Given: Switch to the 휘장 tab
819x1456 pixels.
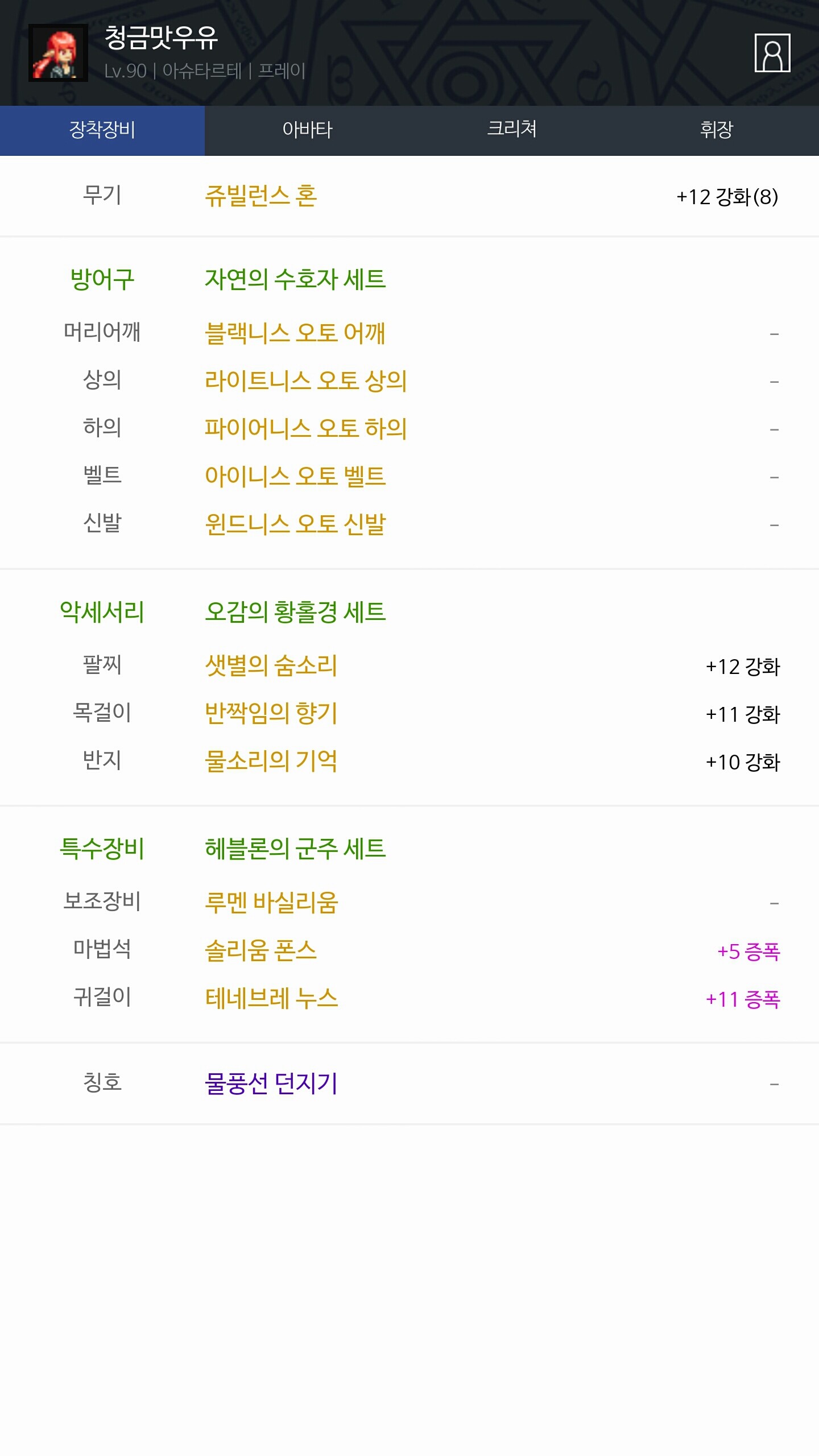Looking at the screenshot, I should click(x=717, y=130).
